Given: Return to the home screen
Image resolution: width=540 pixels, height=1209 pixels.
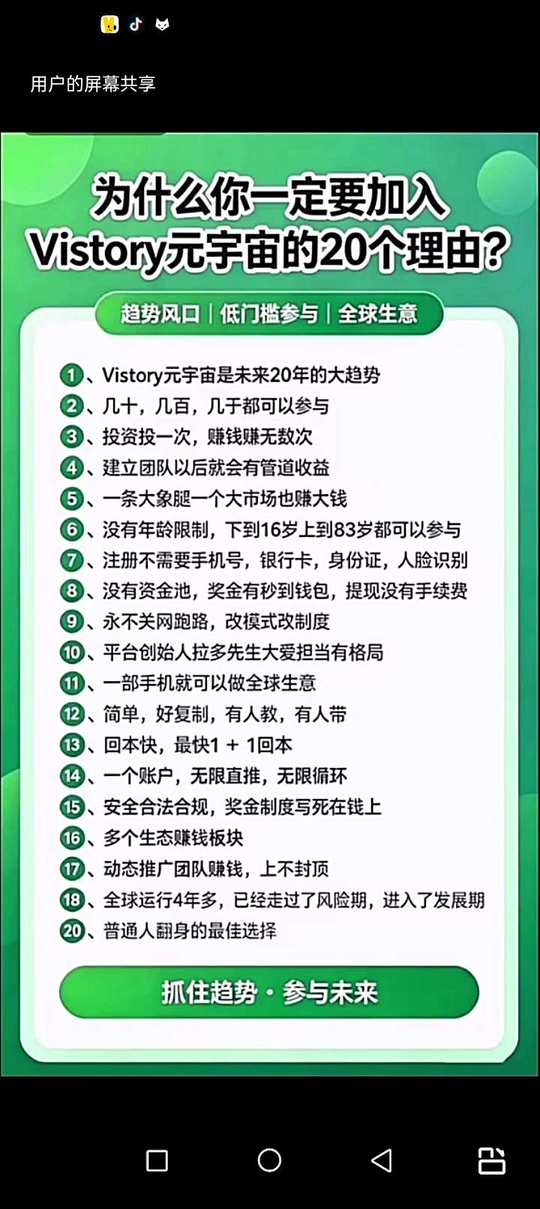Looking at the screenshot, I should pyautogui.click(x=269, y=1160).
